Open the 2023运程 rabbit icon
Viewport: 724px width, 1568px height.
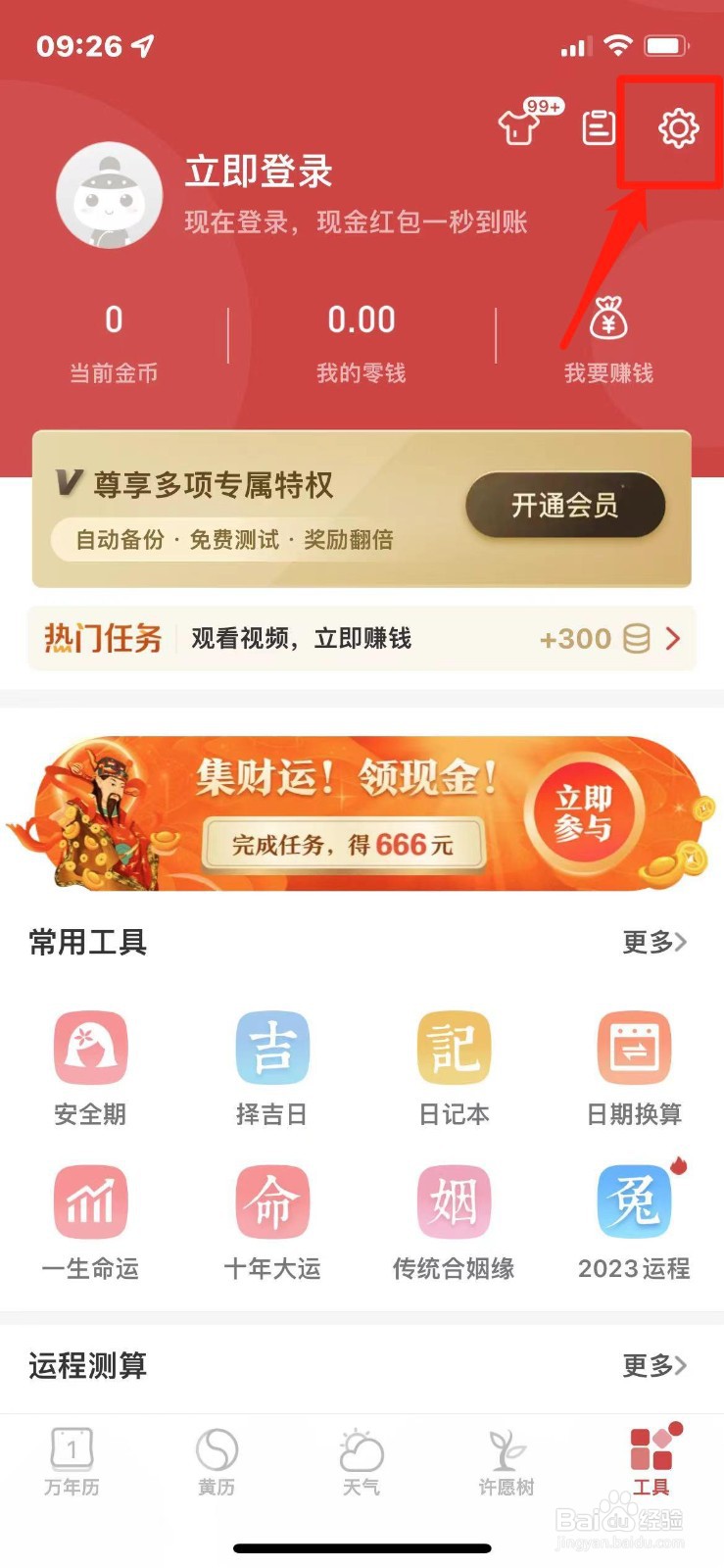point(634,1203)
